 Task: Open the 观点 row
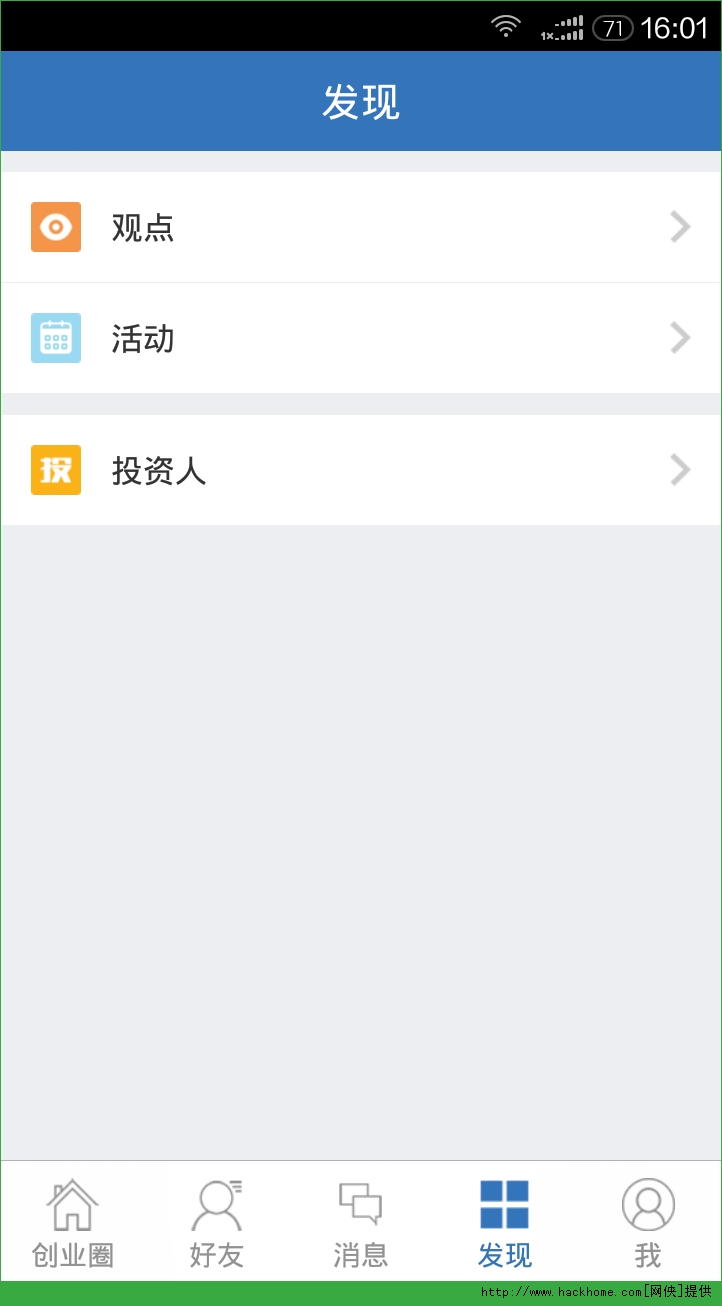coord(360,228)
